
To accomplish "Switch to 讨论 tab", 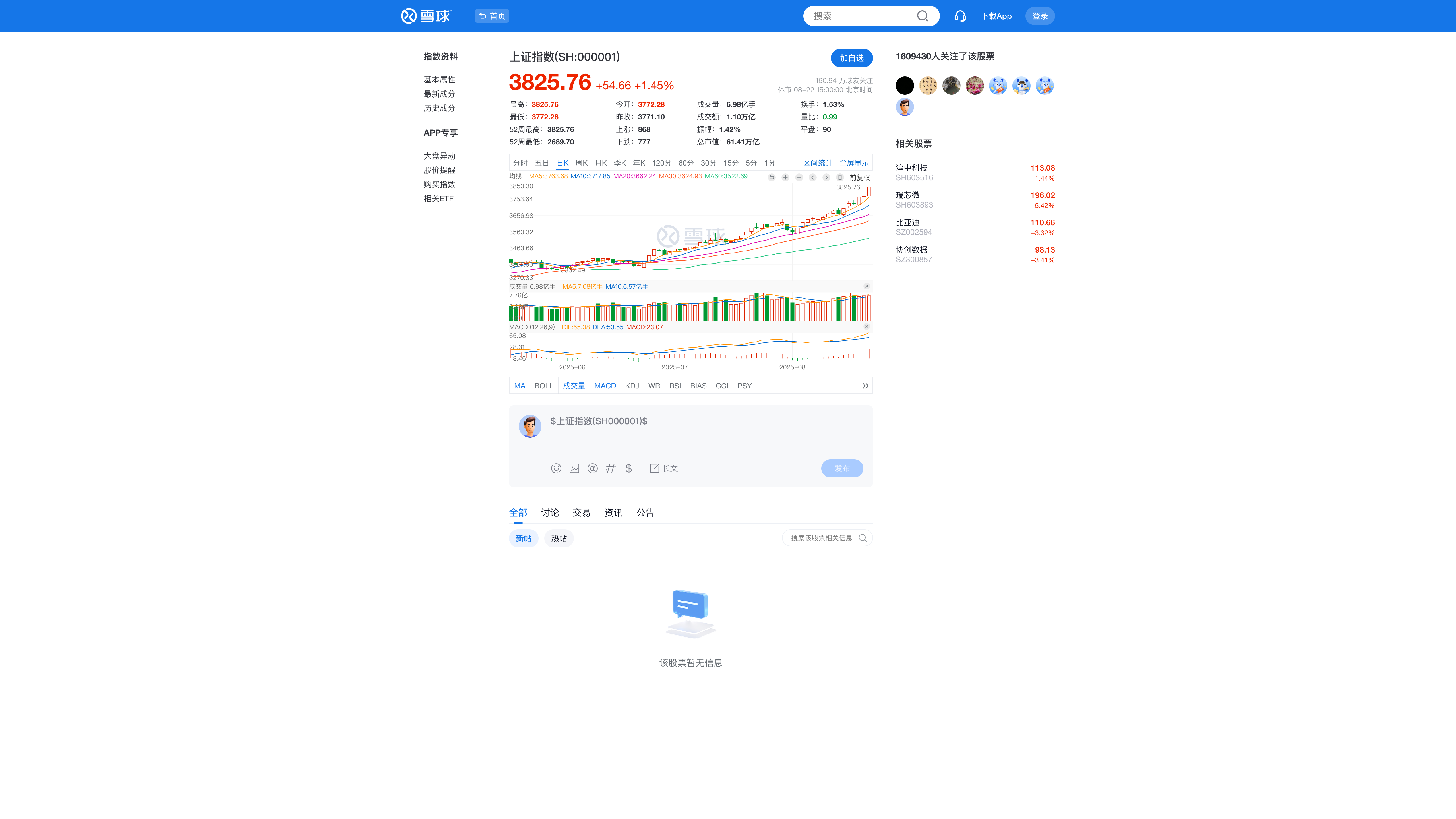I will tap(549, 513).
